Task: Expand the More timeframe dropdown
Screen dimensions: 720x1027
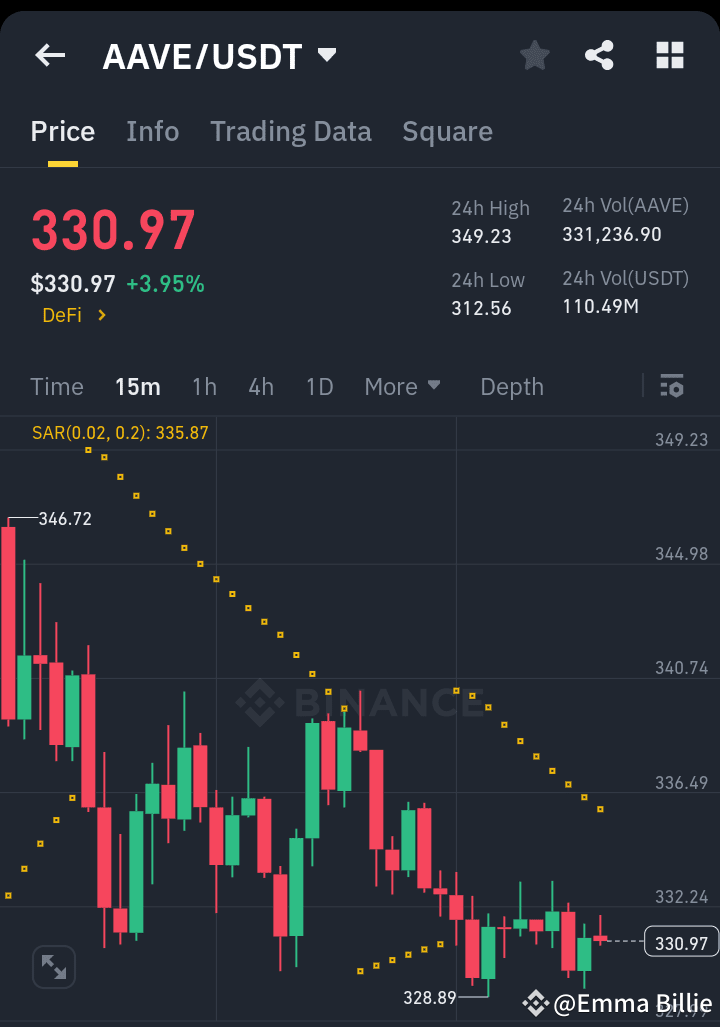Action: pos(403,386)
